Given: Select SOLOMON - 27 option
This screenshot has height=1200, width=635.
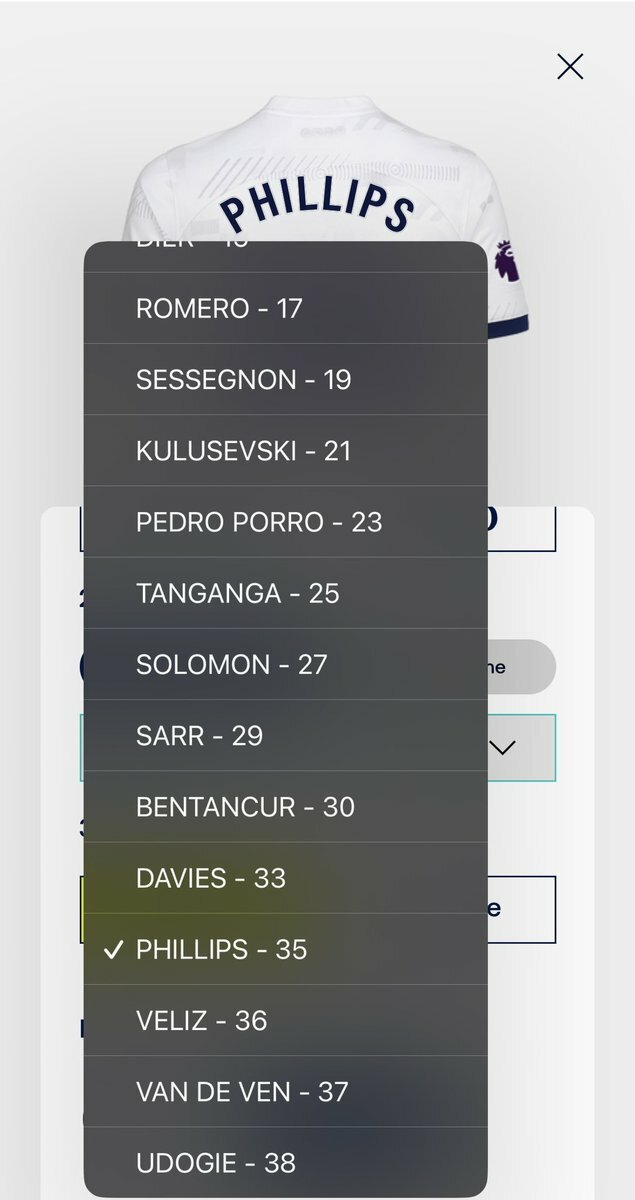Looking at the screenshot, I should pos(286,664).
